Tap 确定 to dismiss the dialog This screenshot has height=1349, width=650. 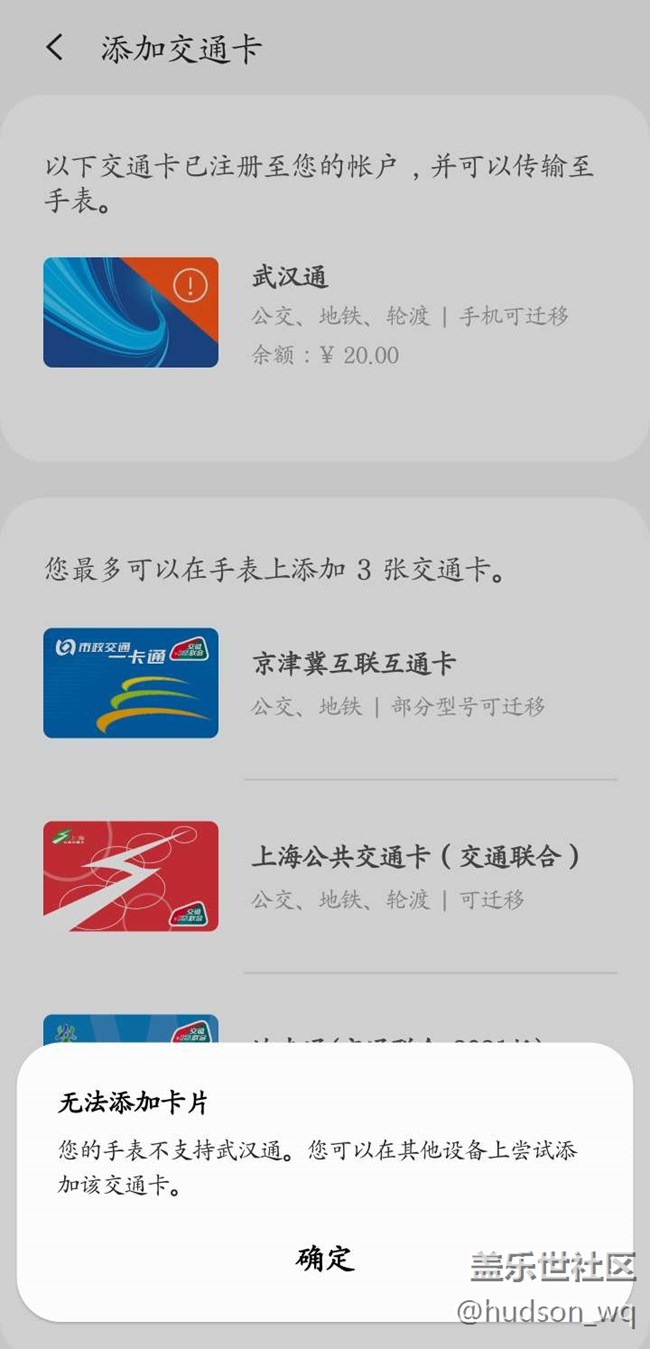(x=325, y=1258)
